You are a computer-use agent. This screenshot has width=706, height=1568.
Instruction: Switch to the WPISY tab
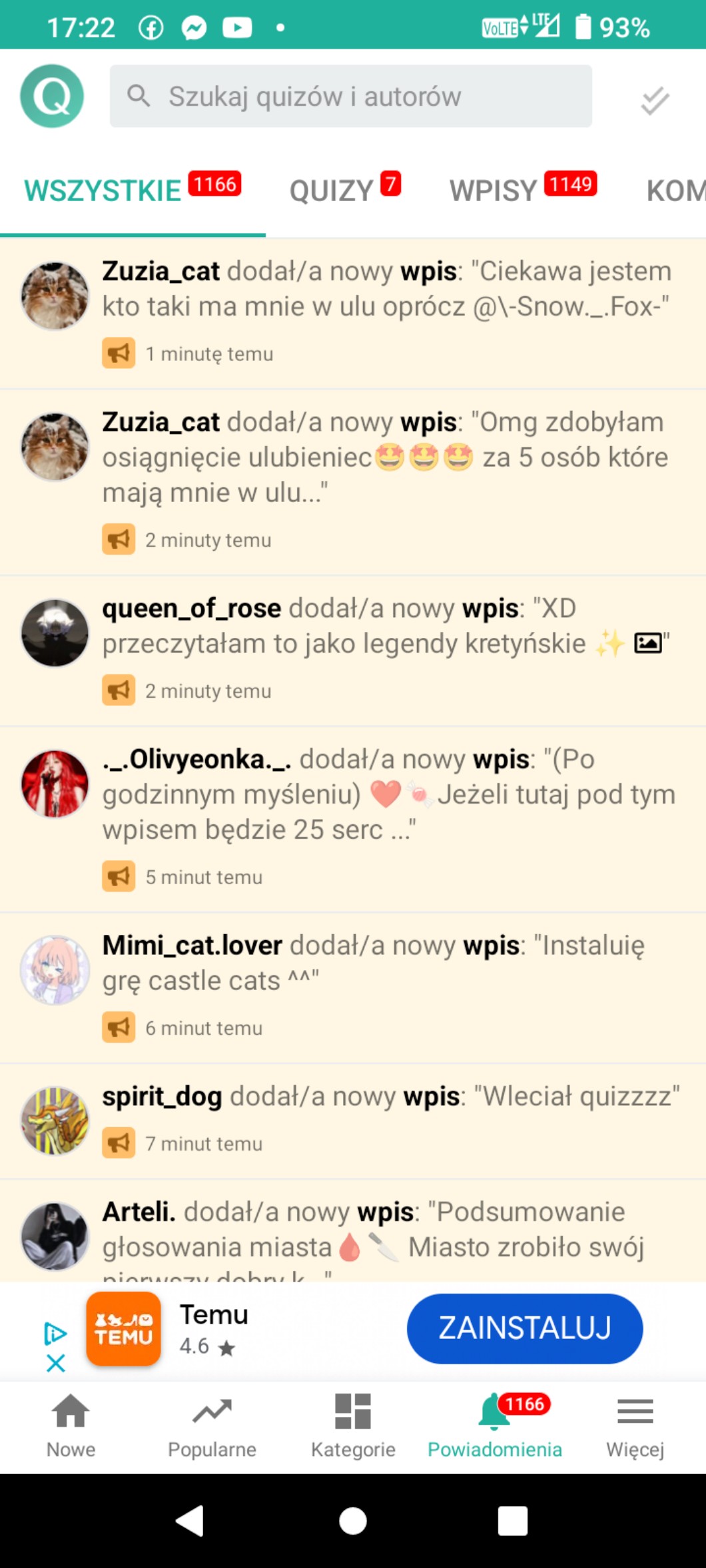(522, 190)
